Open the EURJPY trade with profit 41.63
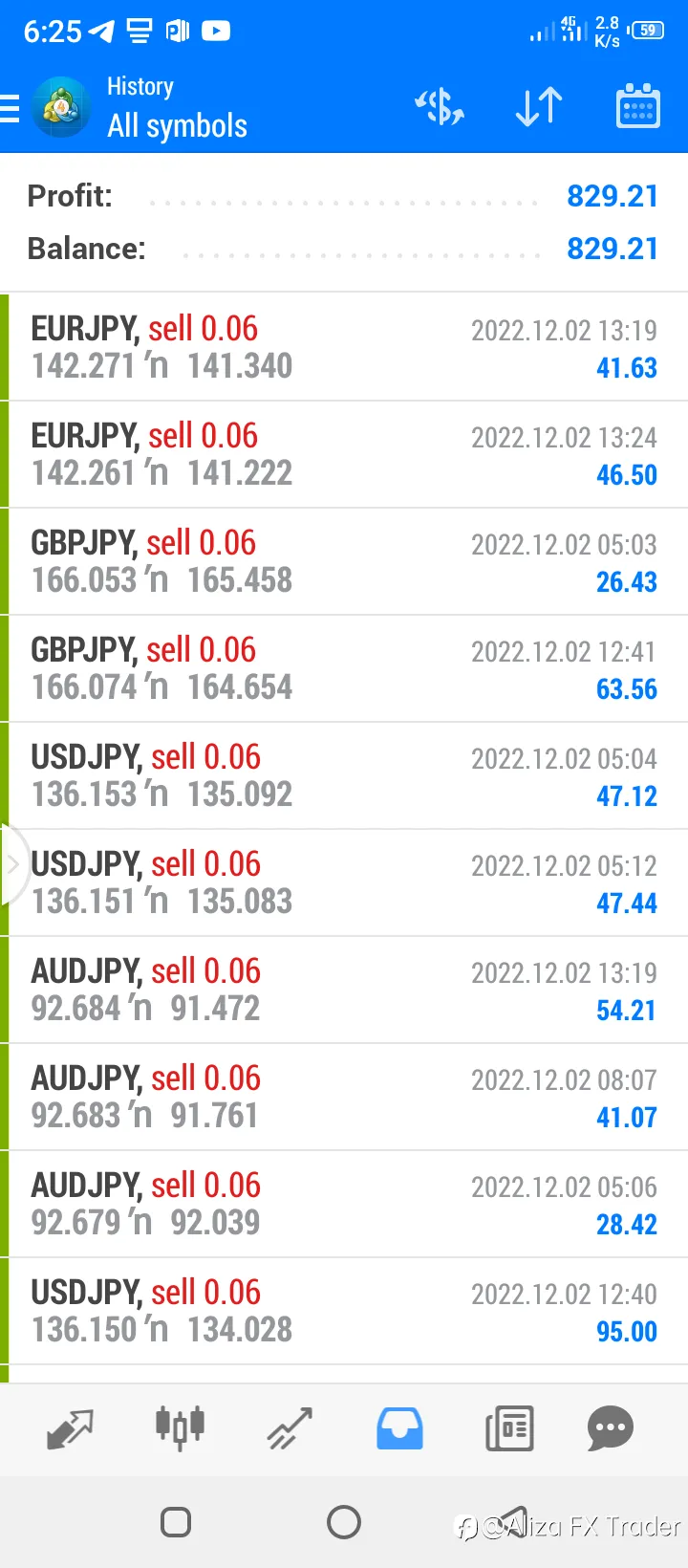 point(344,347)
